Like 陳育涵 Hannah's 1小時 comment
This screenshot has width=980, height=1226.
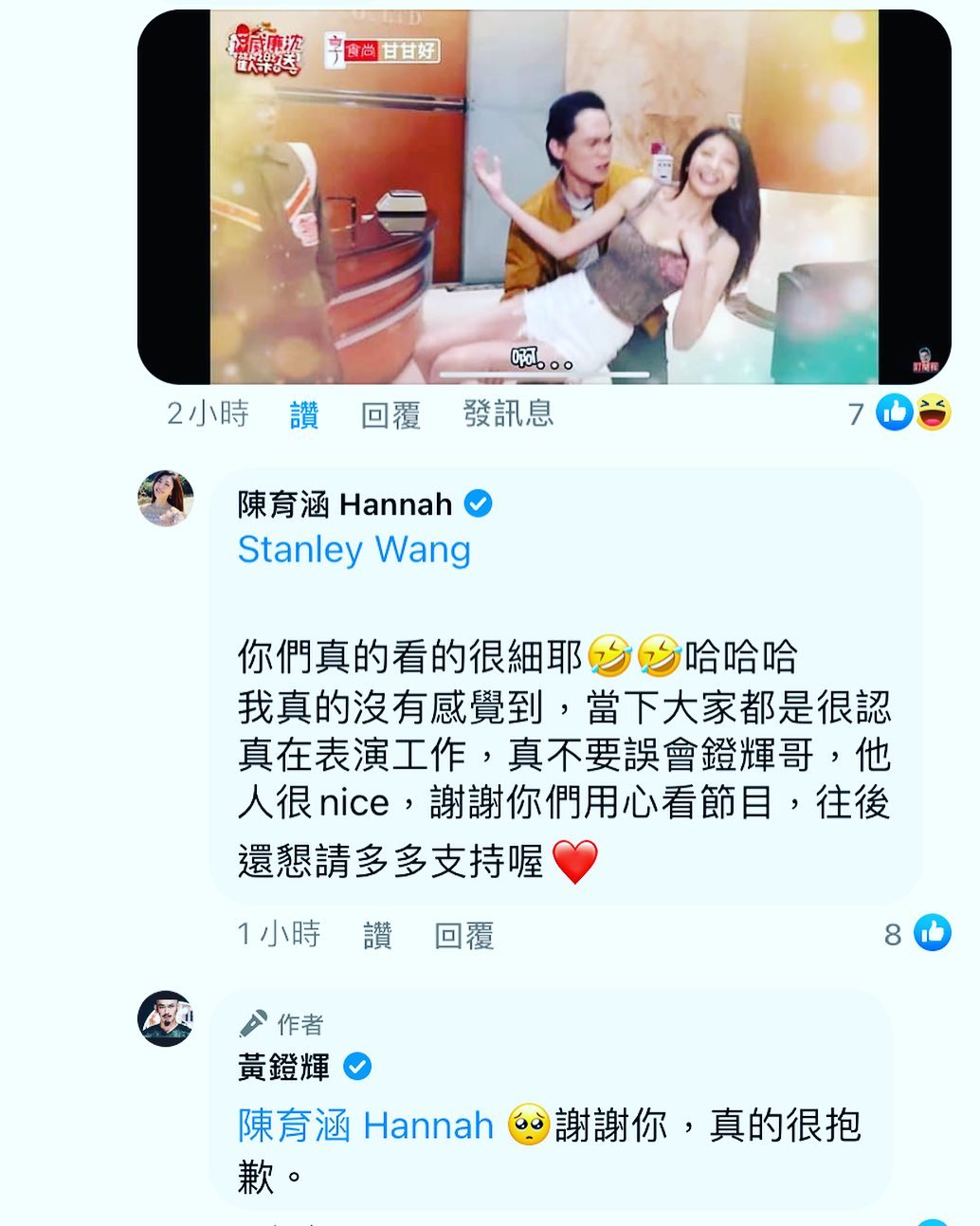coord(377,936)
